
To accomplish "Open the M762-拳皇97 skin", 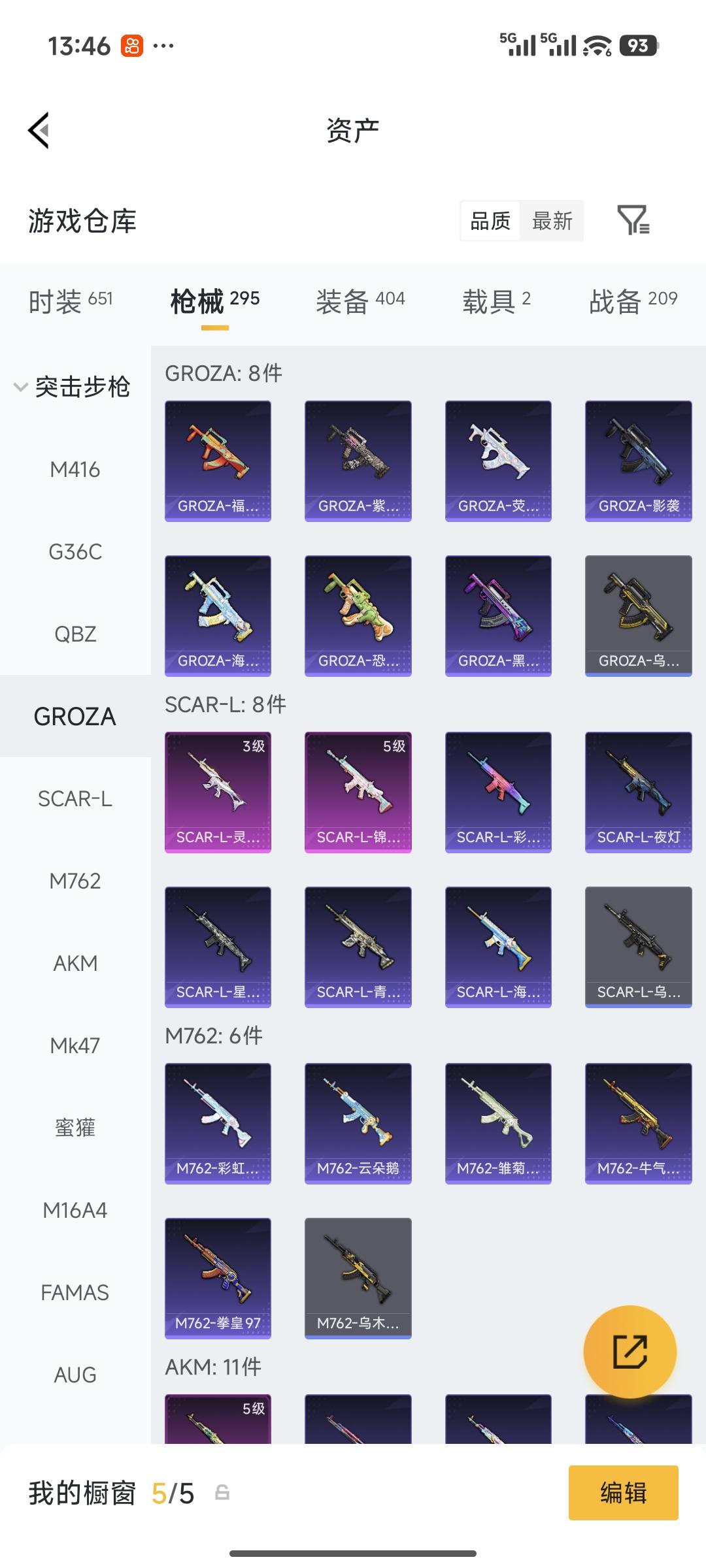I will (x=218, y=1279).
